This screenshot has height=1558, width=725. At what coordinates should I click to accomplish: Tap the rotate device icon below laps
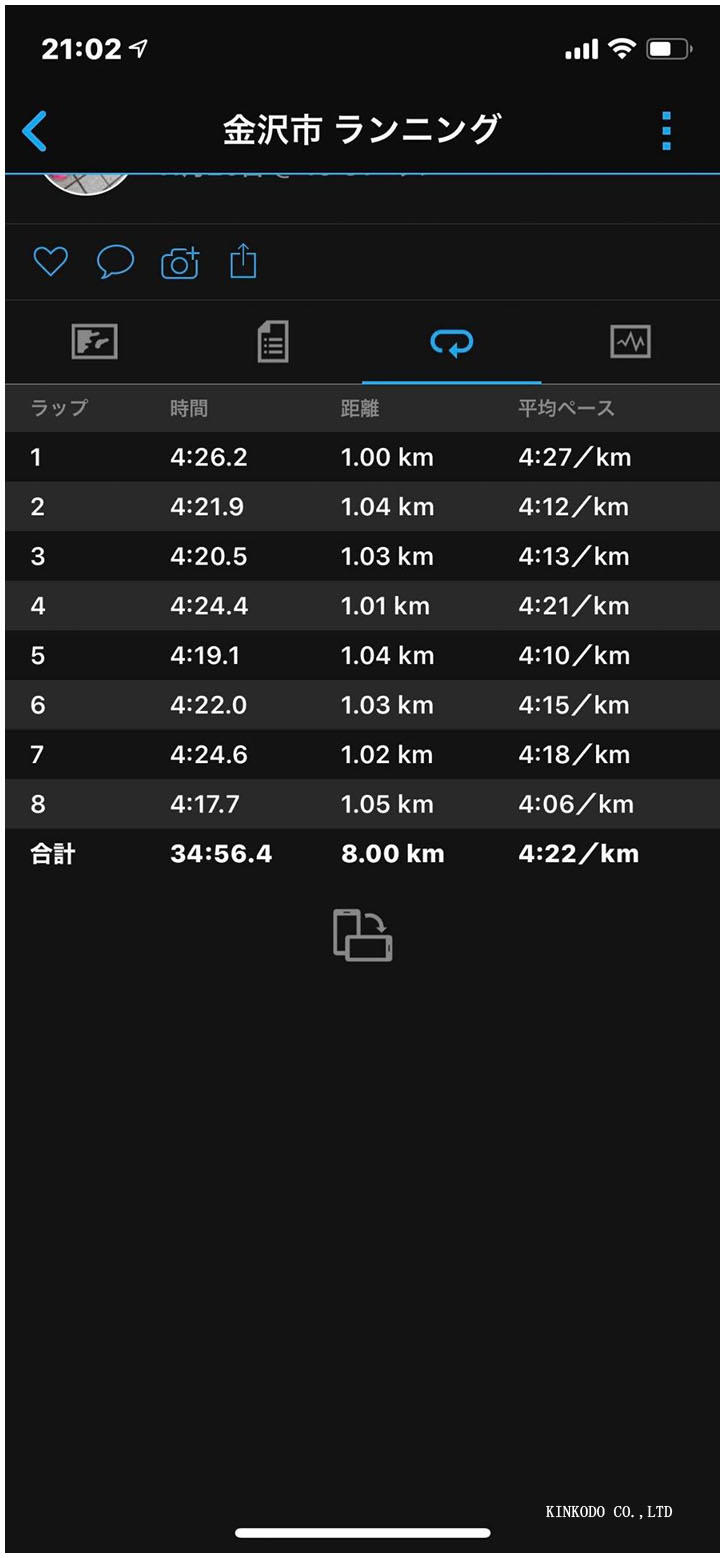pos(362,935)
